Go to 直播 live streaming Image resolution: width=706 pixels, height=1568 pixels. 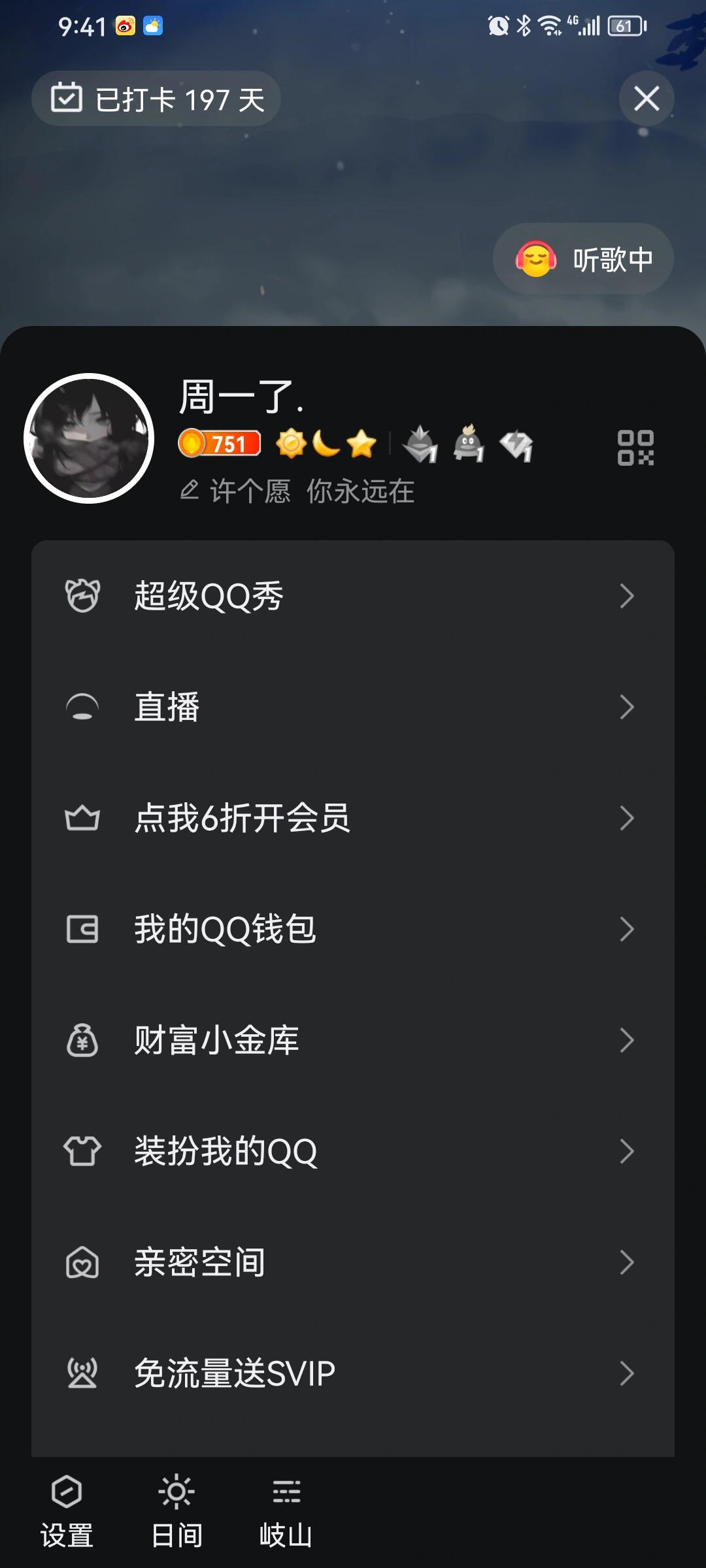point(353,707)
